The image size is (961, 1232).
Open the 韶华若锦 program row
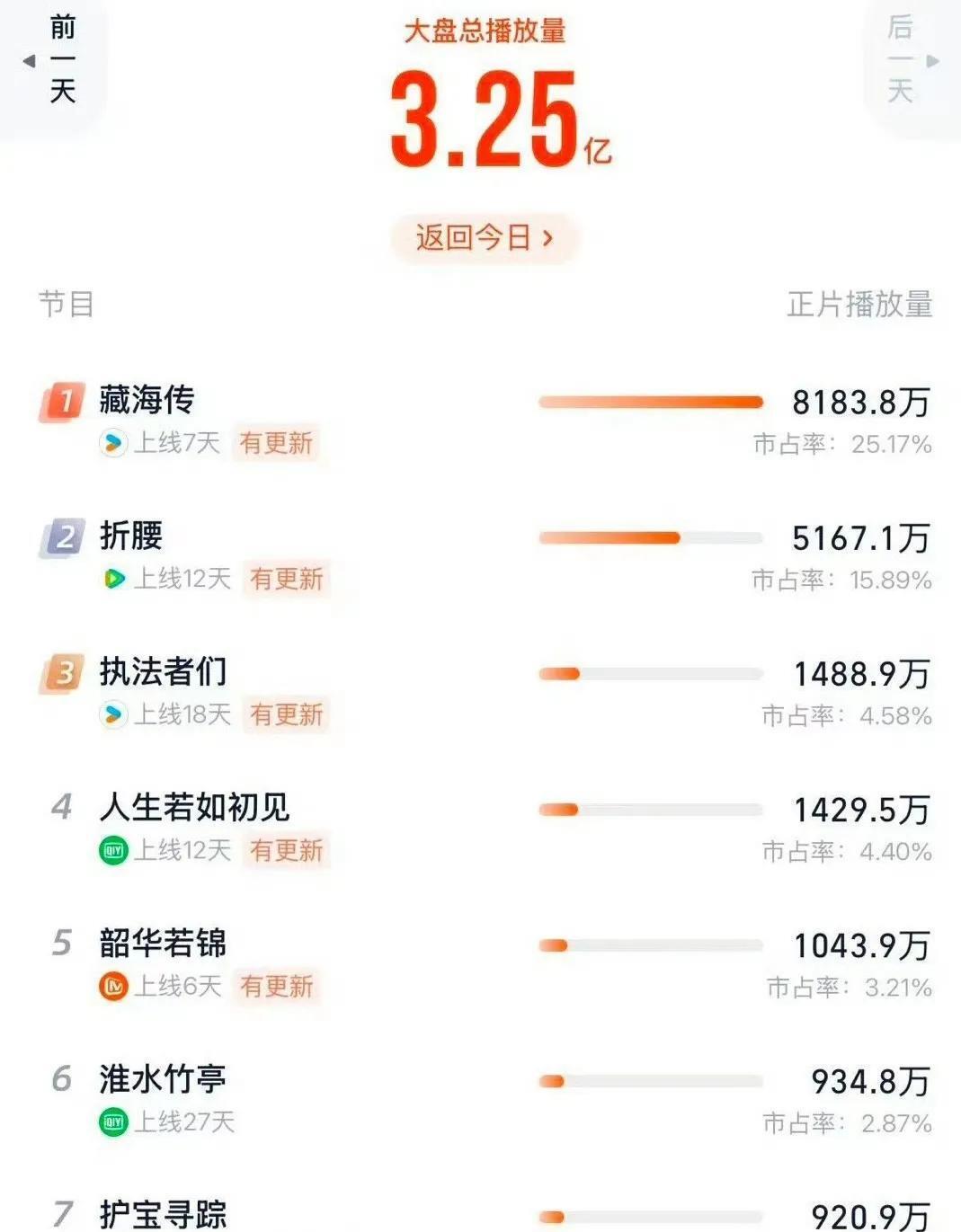[163, 944]
